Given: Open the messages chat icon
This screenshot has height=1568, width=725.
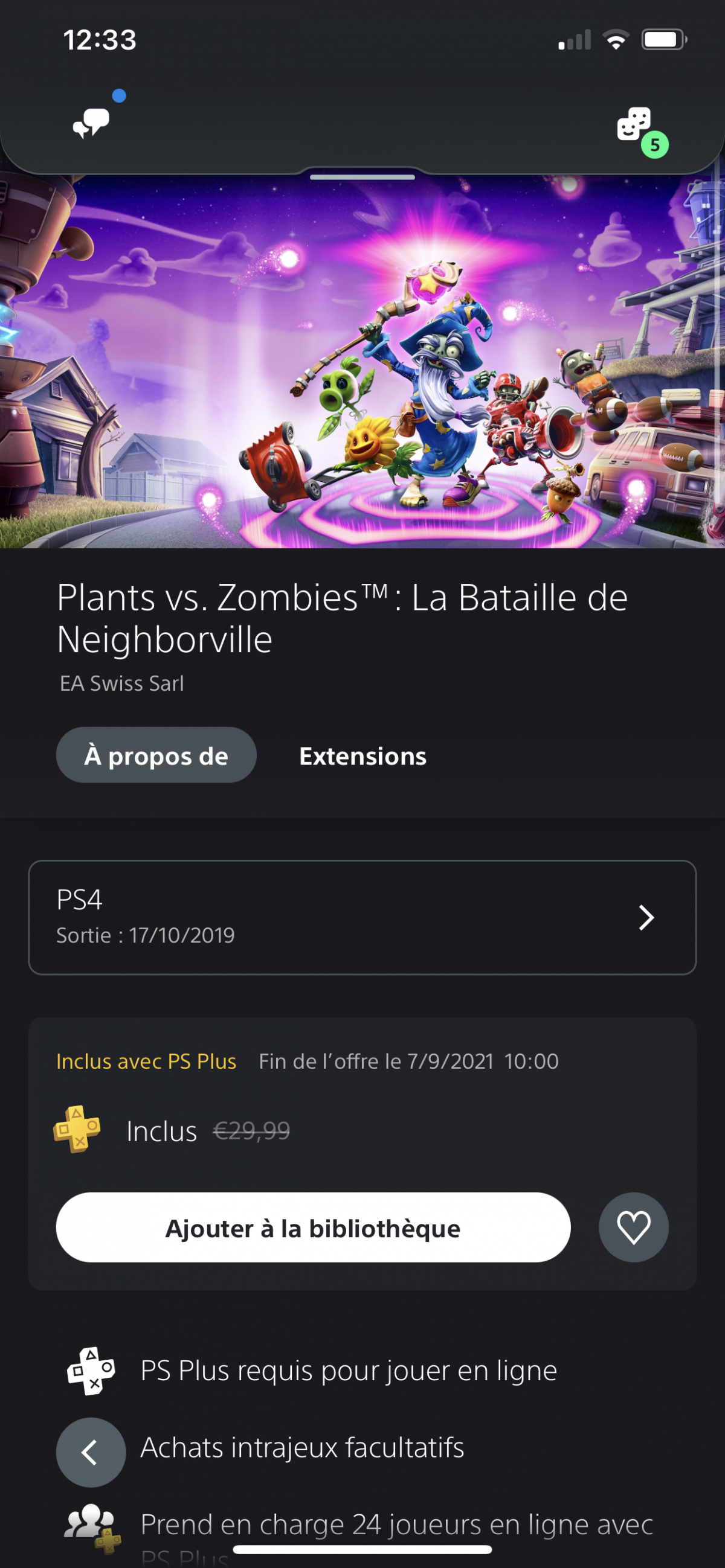Looking at the screenshot, I should pyautogui.click(x=91, y=124).
